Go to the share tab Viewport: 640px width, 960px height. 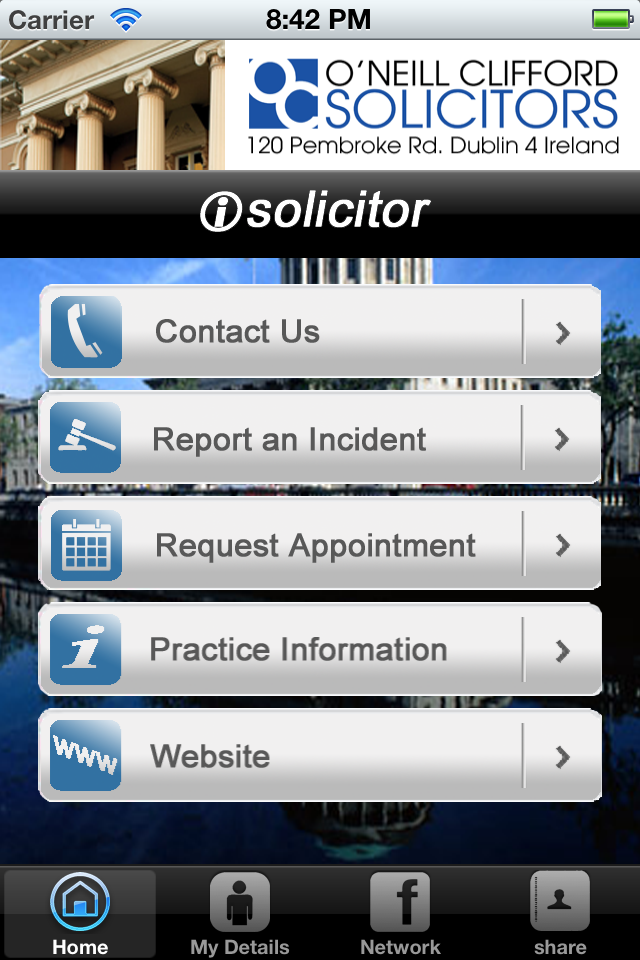(x=560, y=914)
